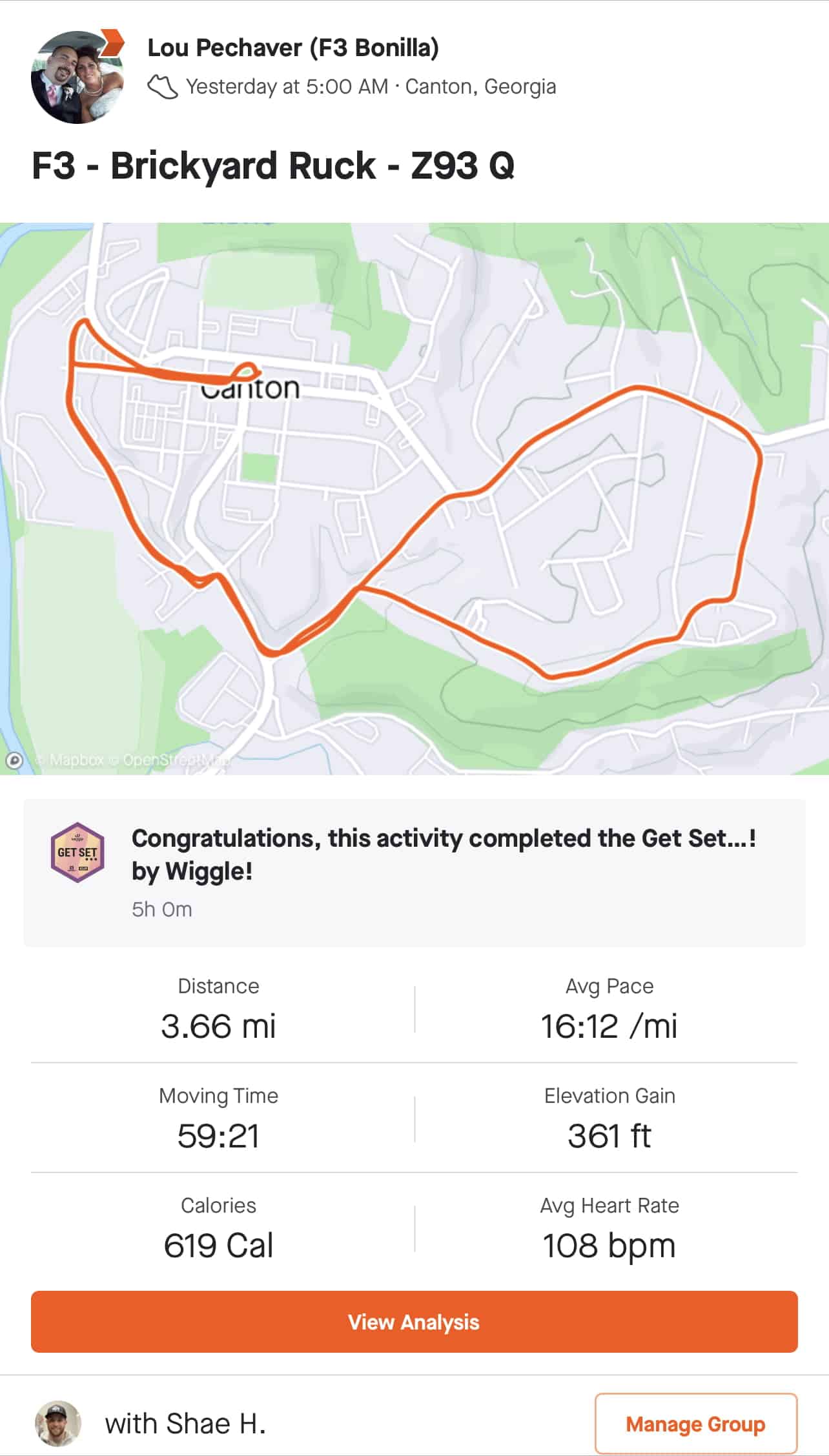Viewport: 829px width, 1456px height.
Task: Open Lou Pechaver's profile picture
Action: (76, 77)
